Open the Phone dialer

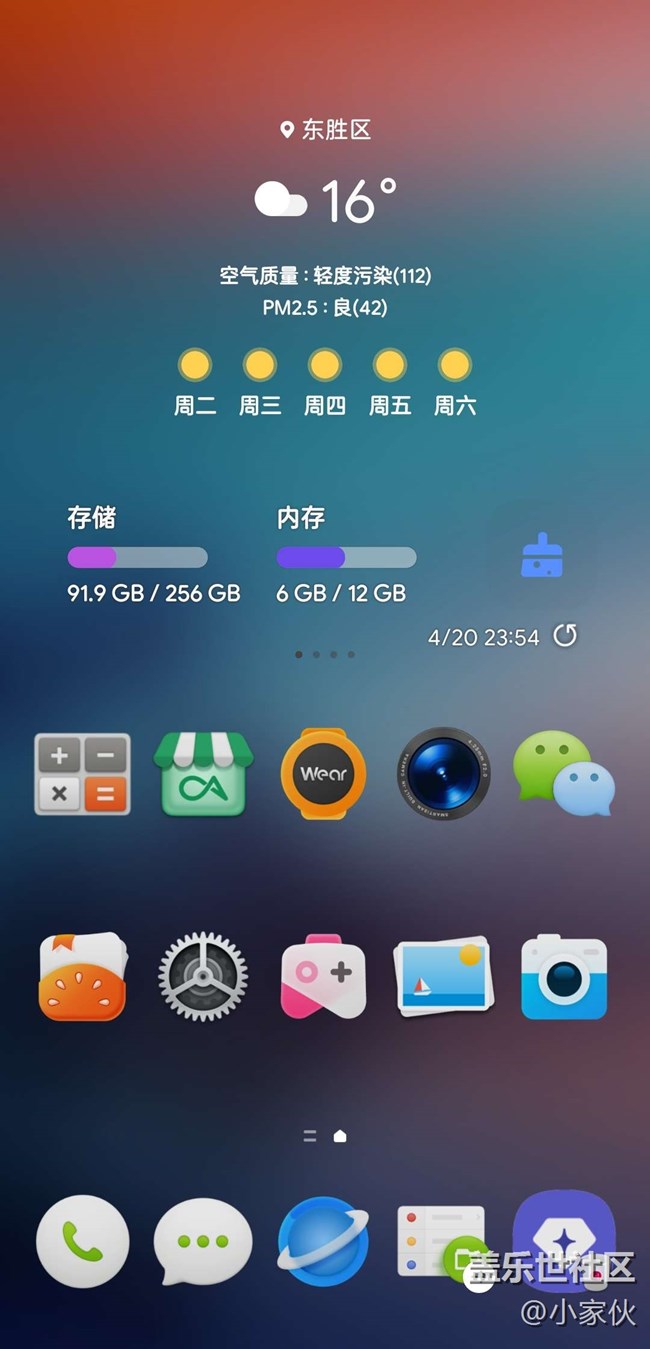tap(82, 1241)
